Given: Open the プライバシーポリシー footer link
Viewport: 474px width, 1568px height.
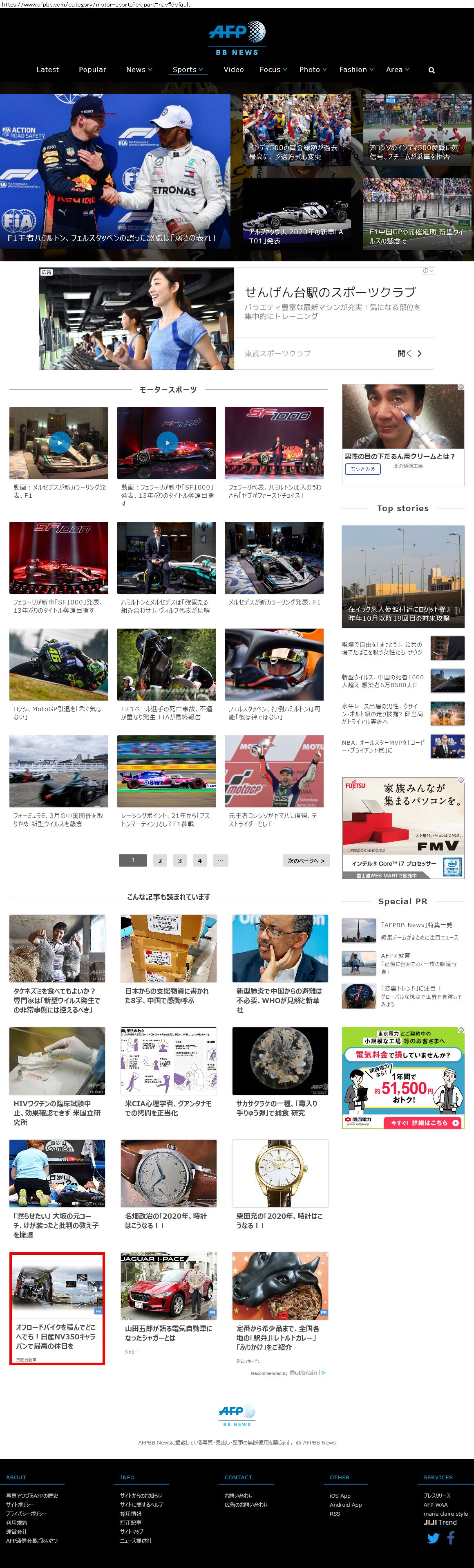Looking at the screenshot, I should [x=26, y=1513].
